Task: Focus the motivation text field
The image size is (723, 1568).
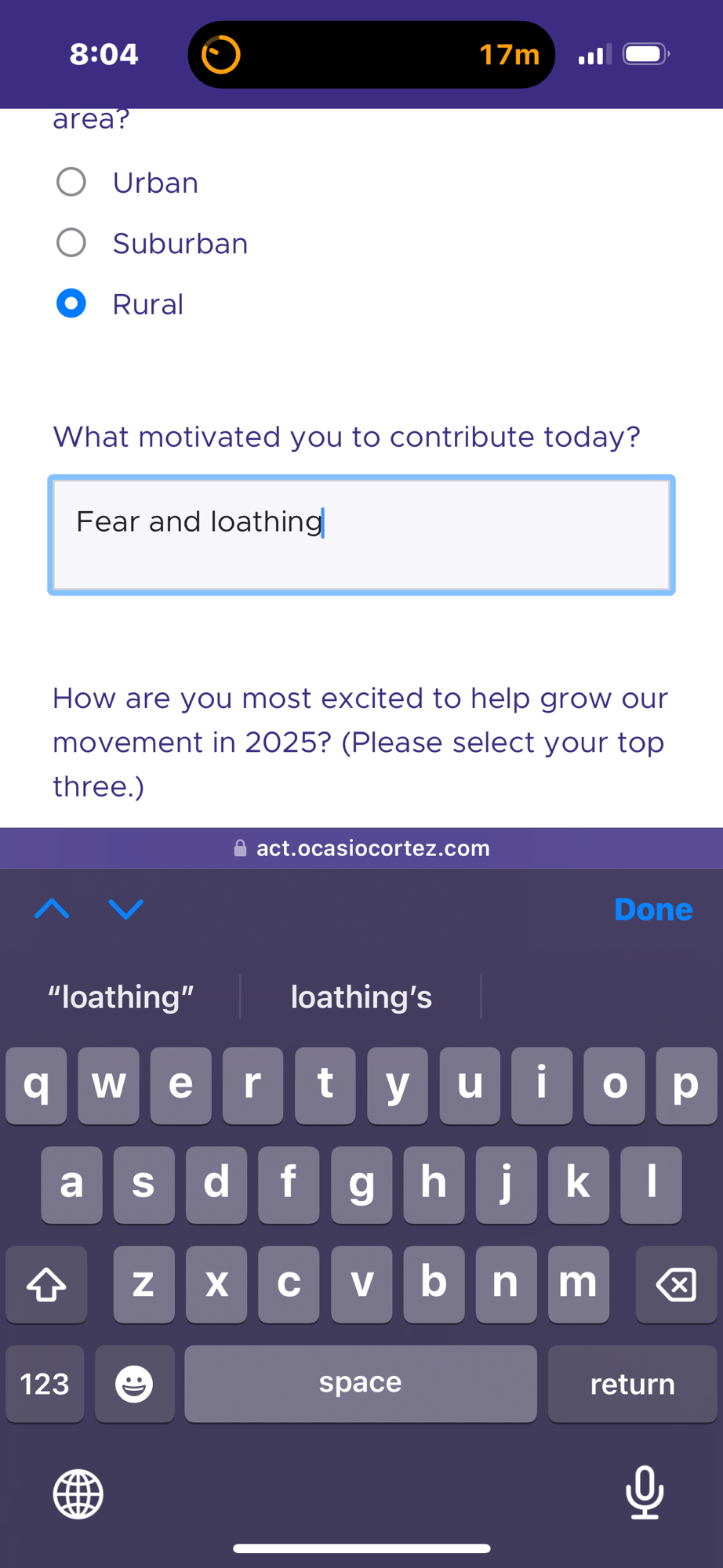Action: click(x=361, y=535)
